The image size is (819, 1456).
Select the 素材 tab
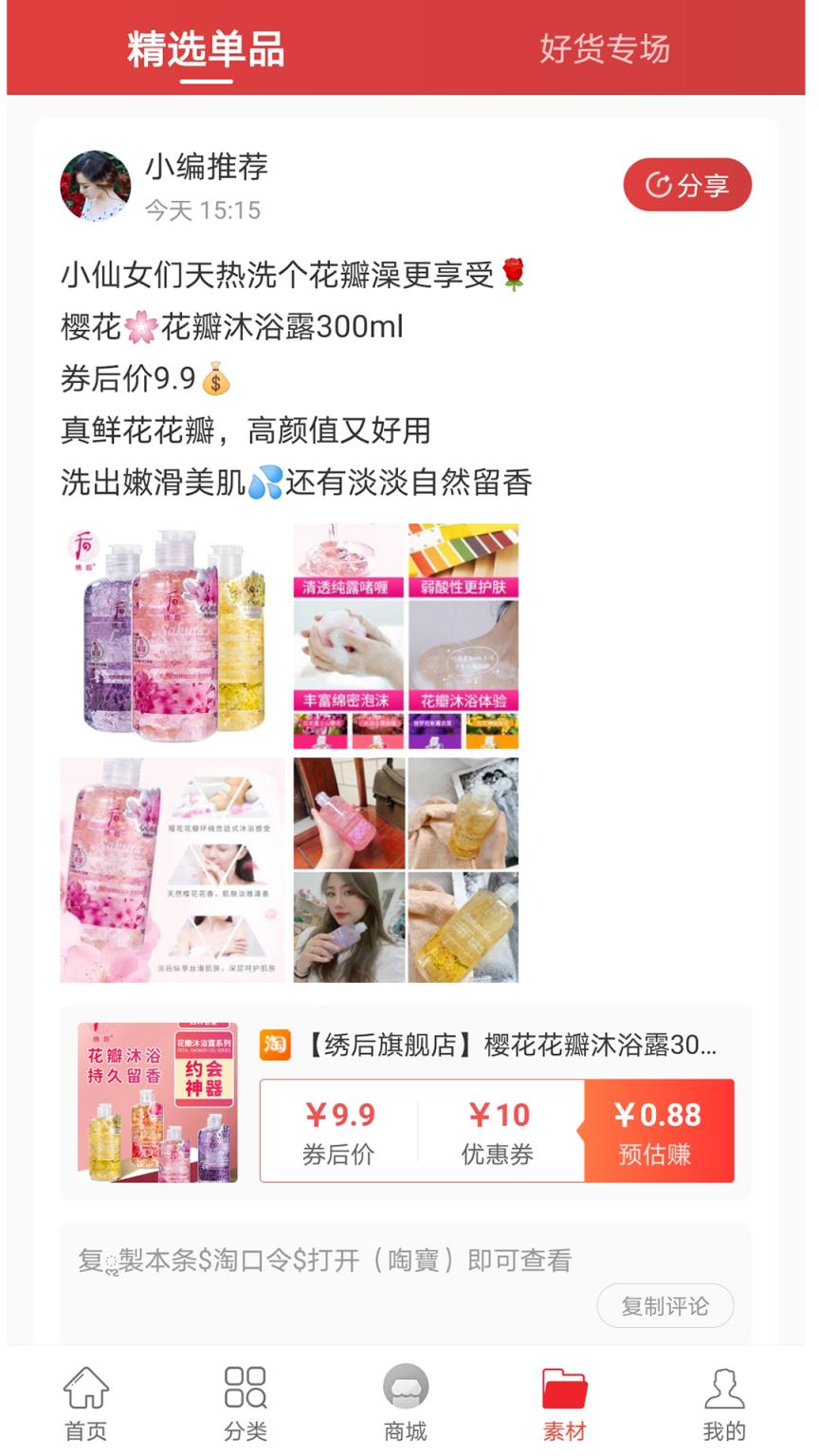point(565,1404)
